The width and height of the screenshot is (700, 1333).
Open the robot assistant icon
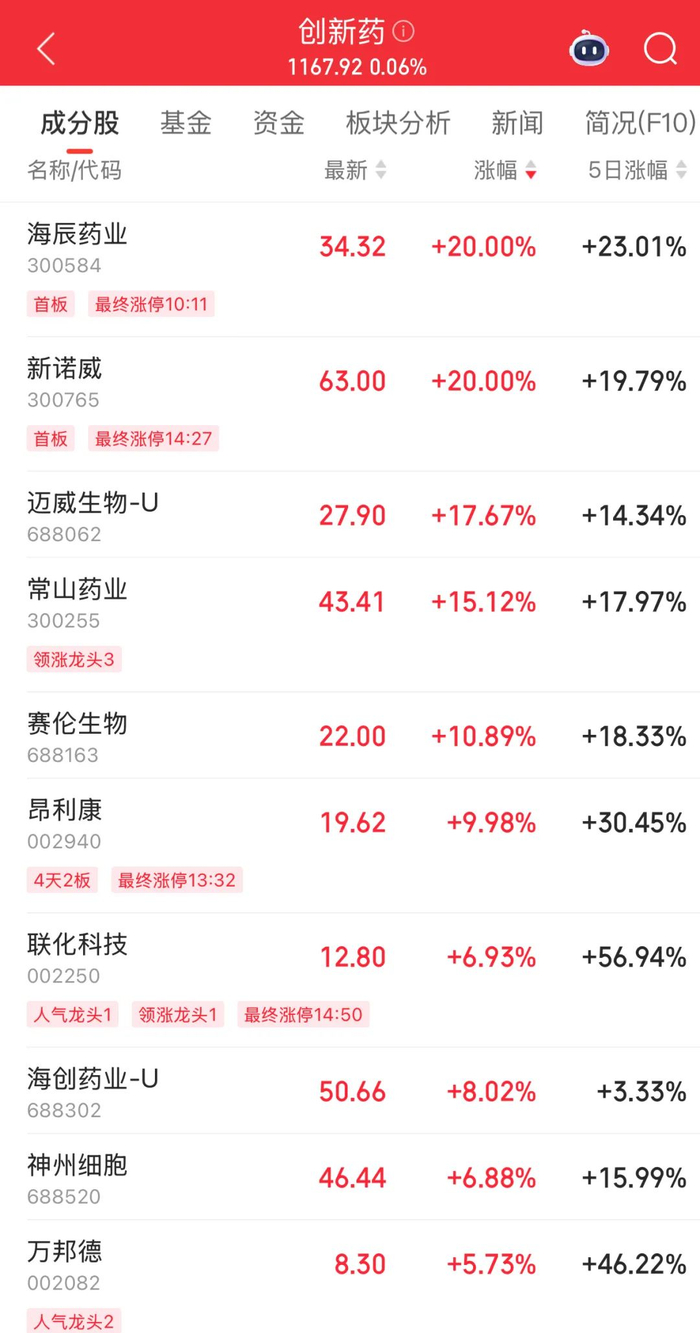590,48
